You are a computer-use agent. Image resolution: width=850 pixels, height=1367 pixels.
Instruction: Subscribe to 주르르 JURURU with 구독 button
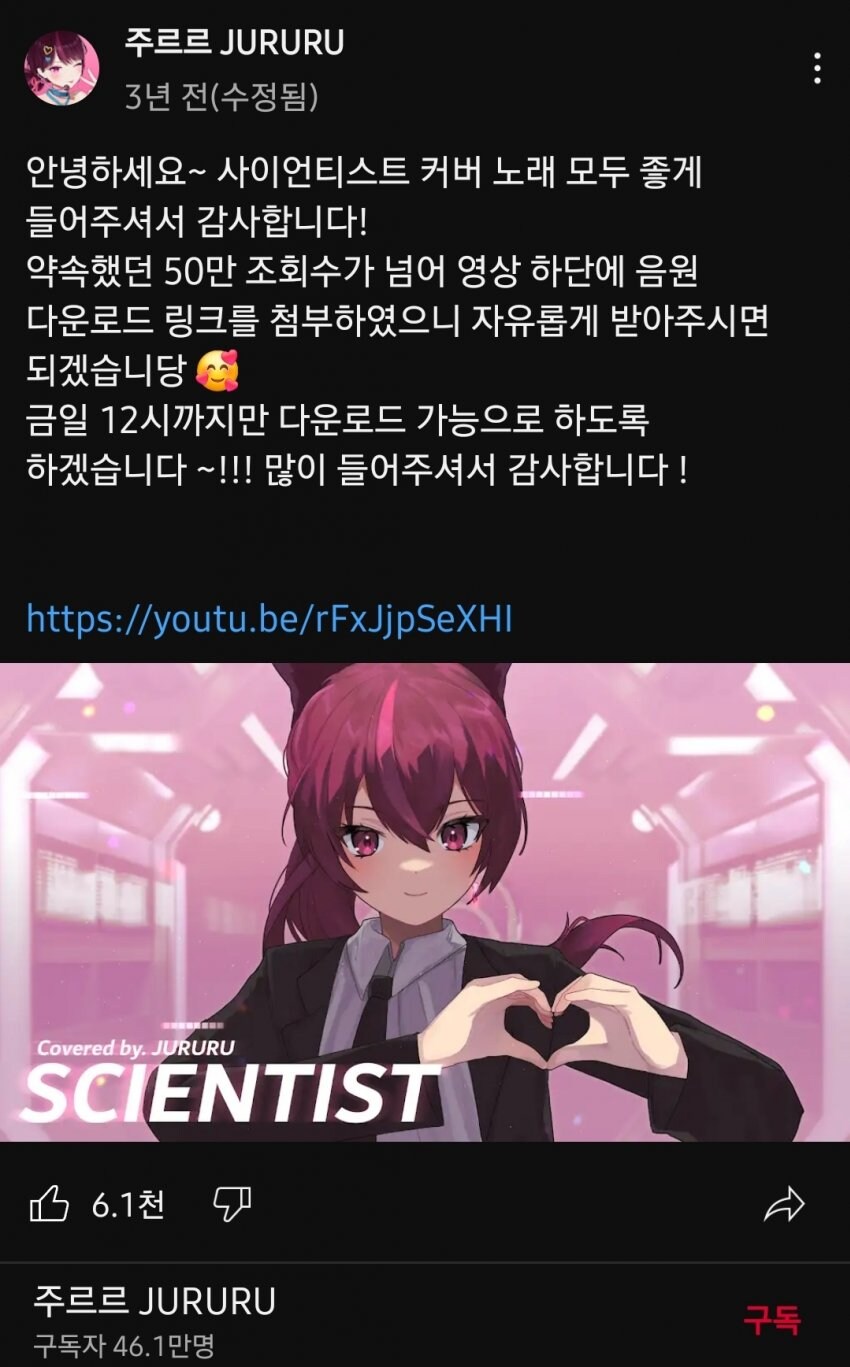[771, 1320]
